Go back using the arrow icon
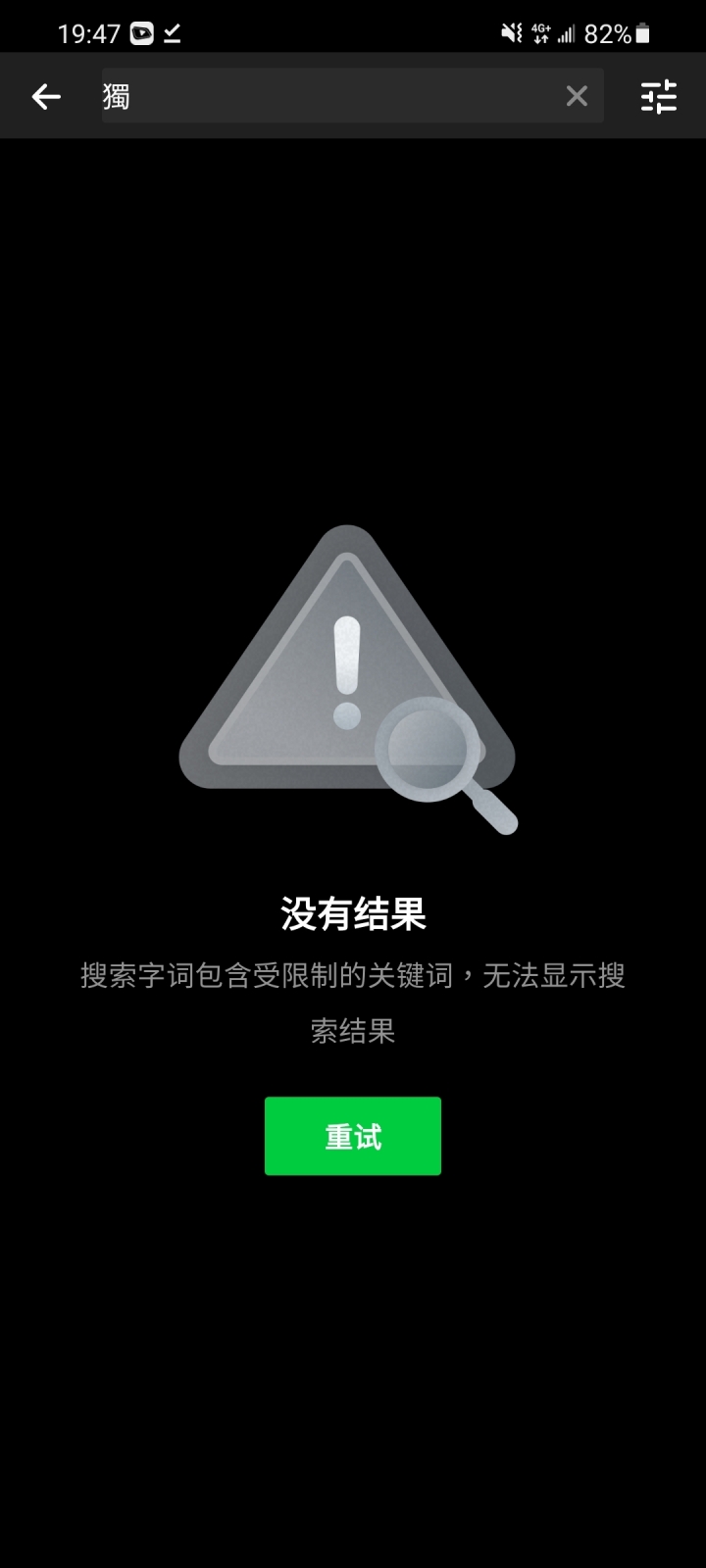The image size is (706, 1568). (46, 96)
